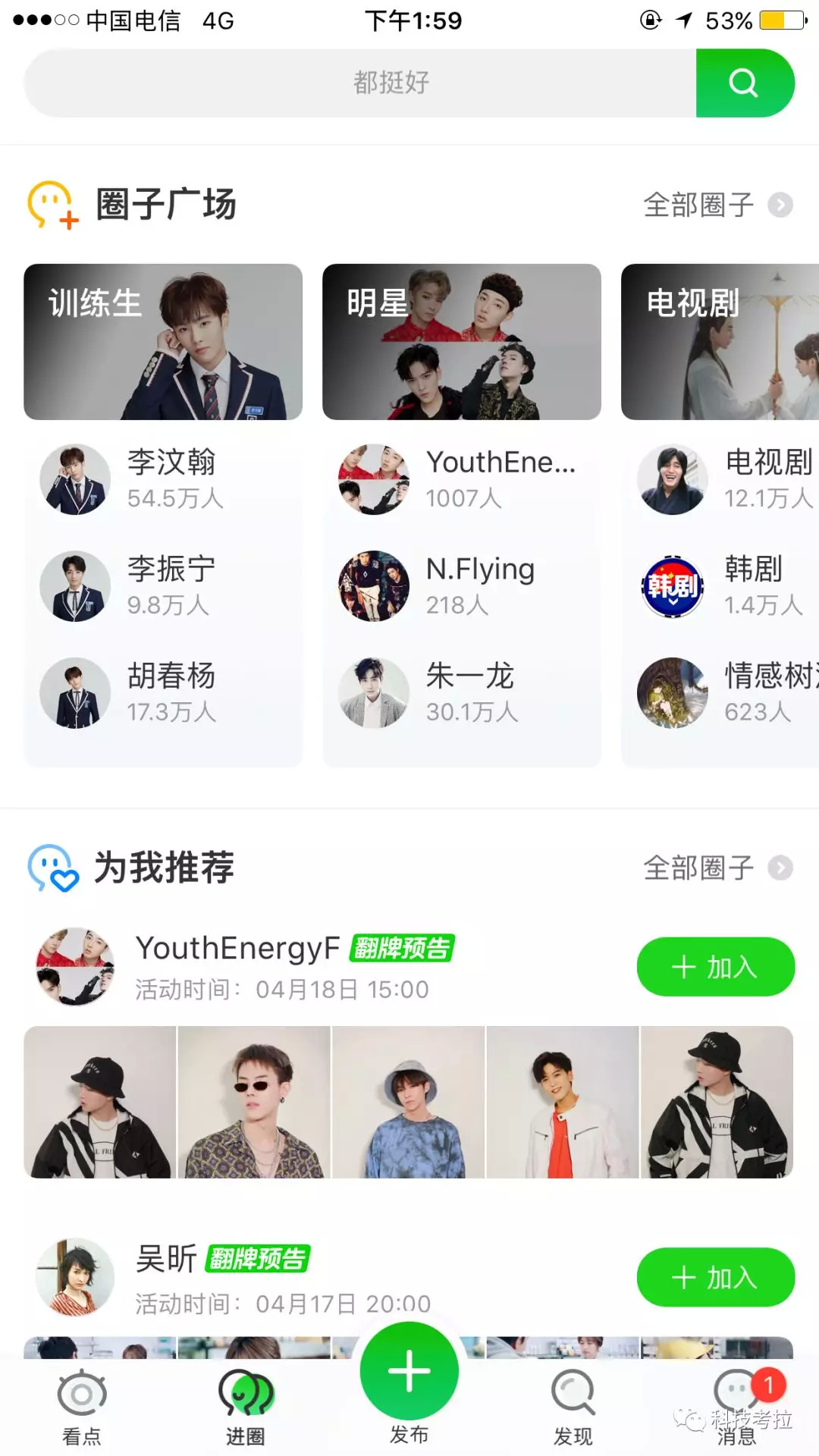Open the 明星 category card
The width and height of the screenshot is (819, 1456).
point(461,342)
